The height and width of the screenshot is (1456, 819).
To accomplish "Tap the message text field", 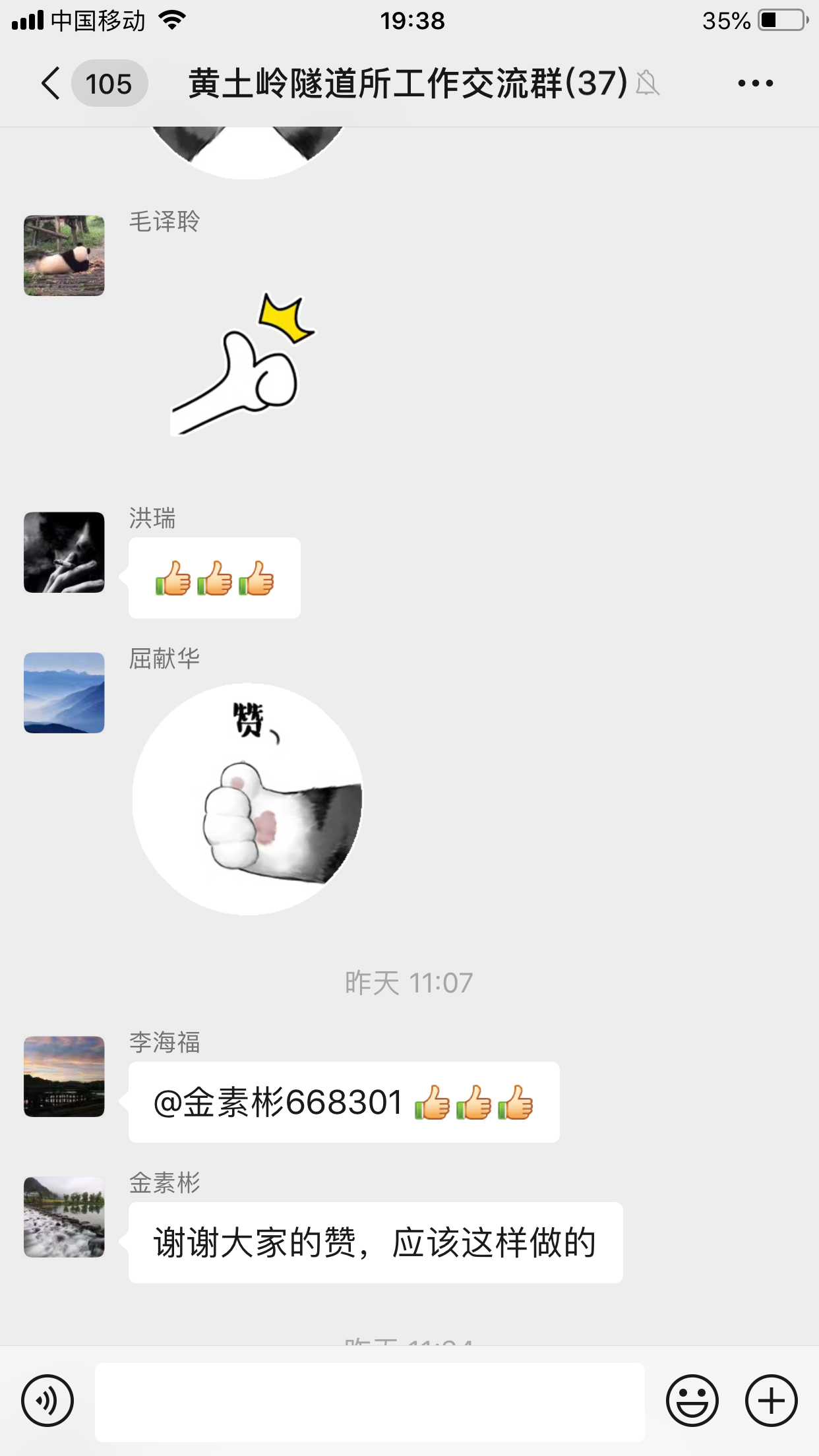I will click(369, 1402).
